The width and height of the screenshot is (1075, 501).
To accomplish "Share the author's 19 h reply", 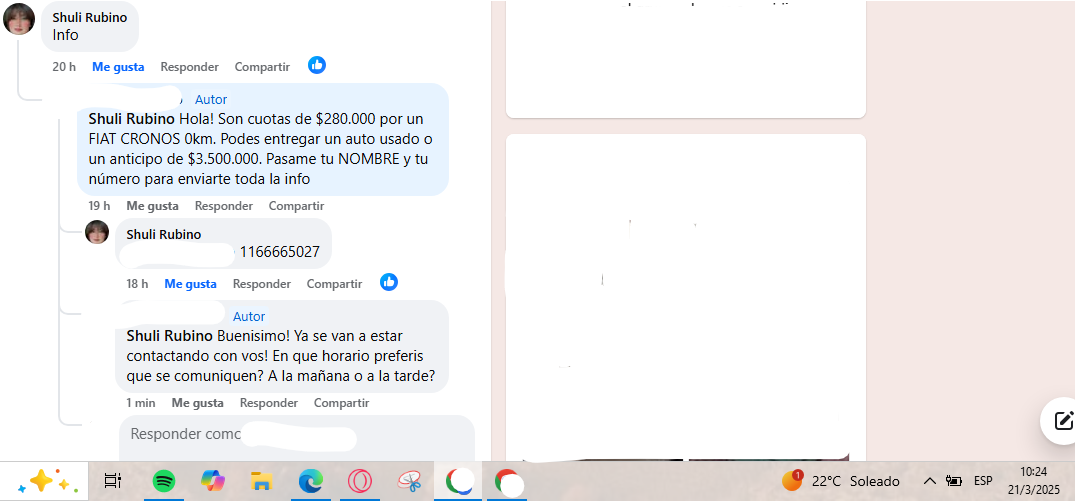I will [296, 206].
